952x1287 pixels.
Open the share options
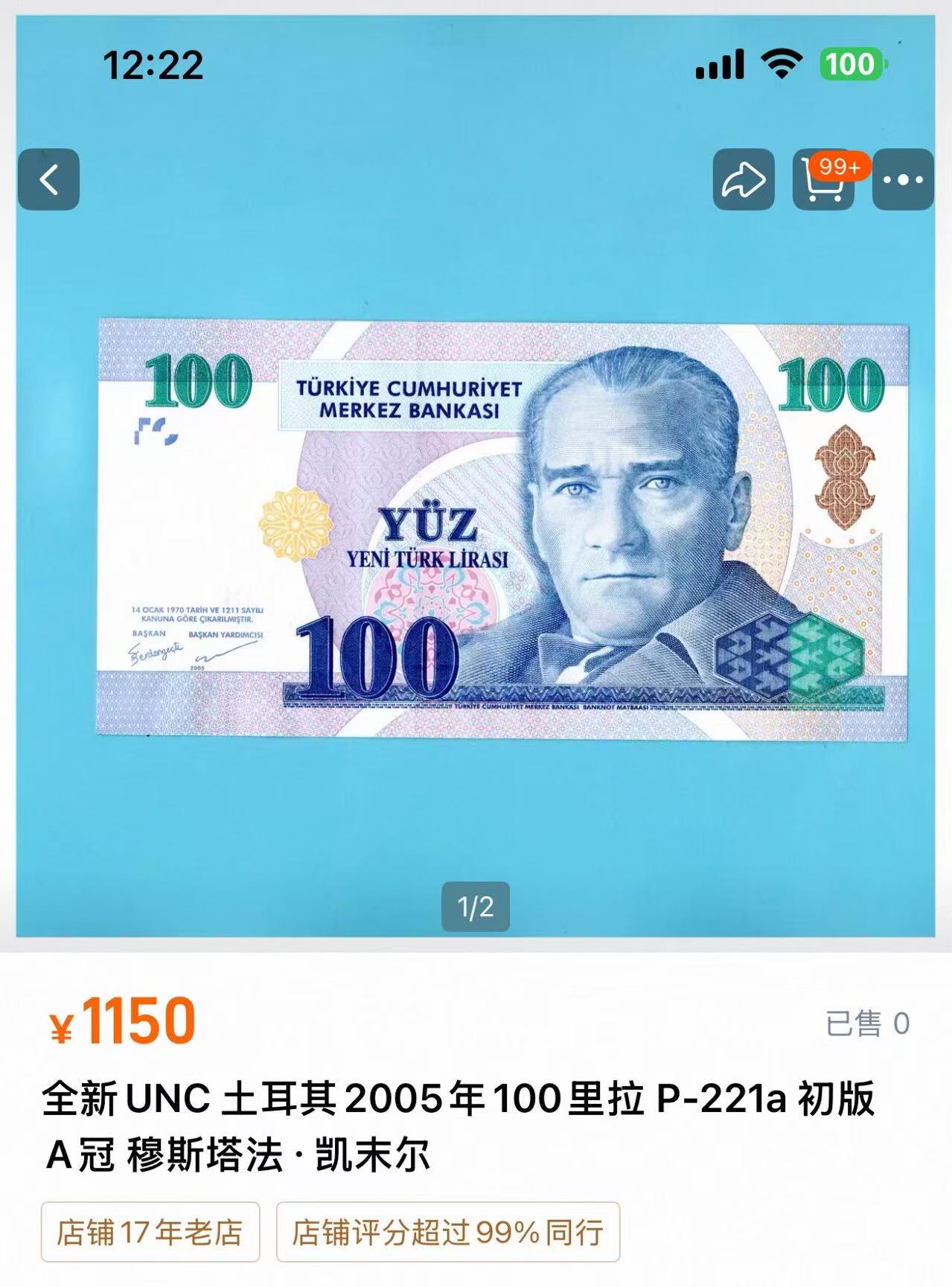pyautogui.click(x=745, y=179)
